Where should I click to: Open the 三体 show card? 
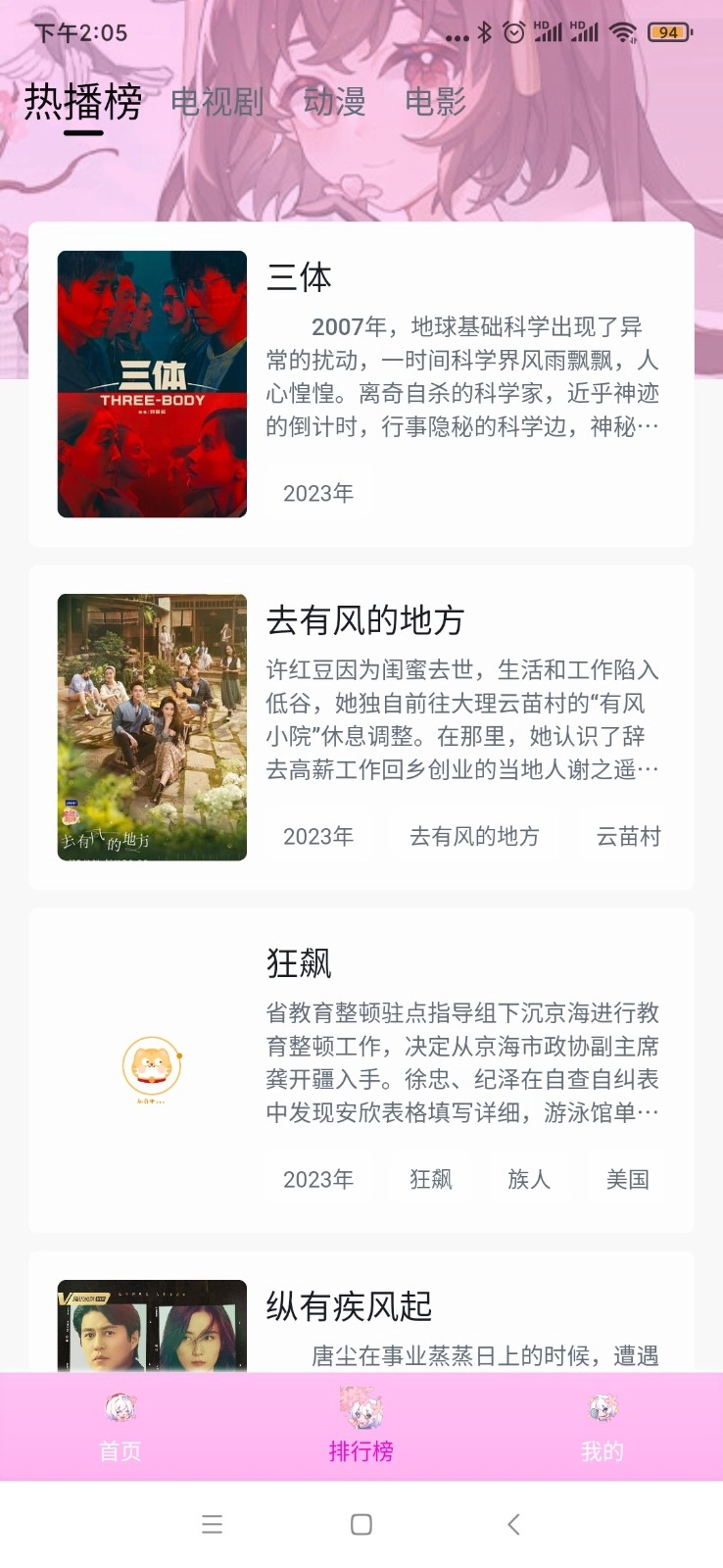361,383
